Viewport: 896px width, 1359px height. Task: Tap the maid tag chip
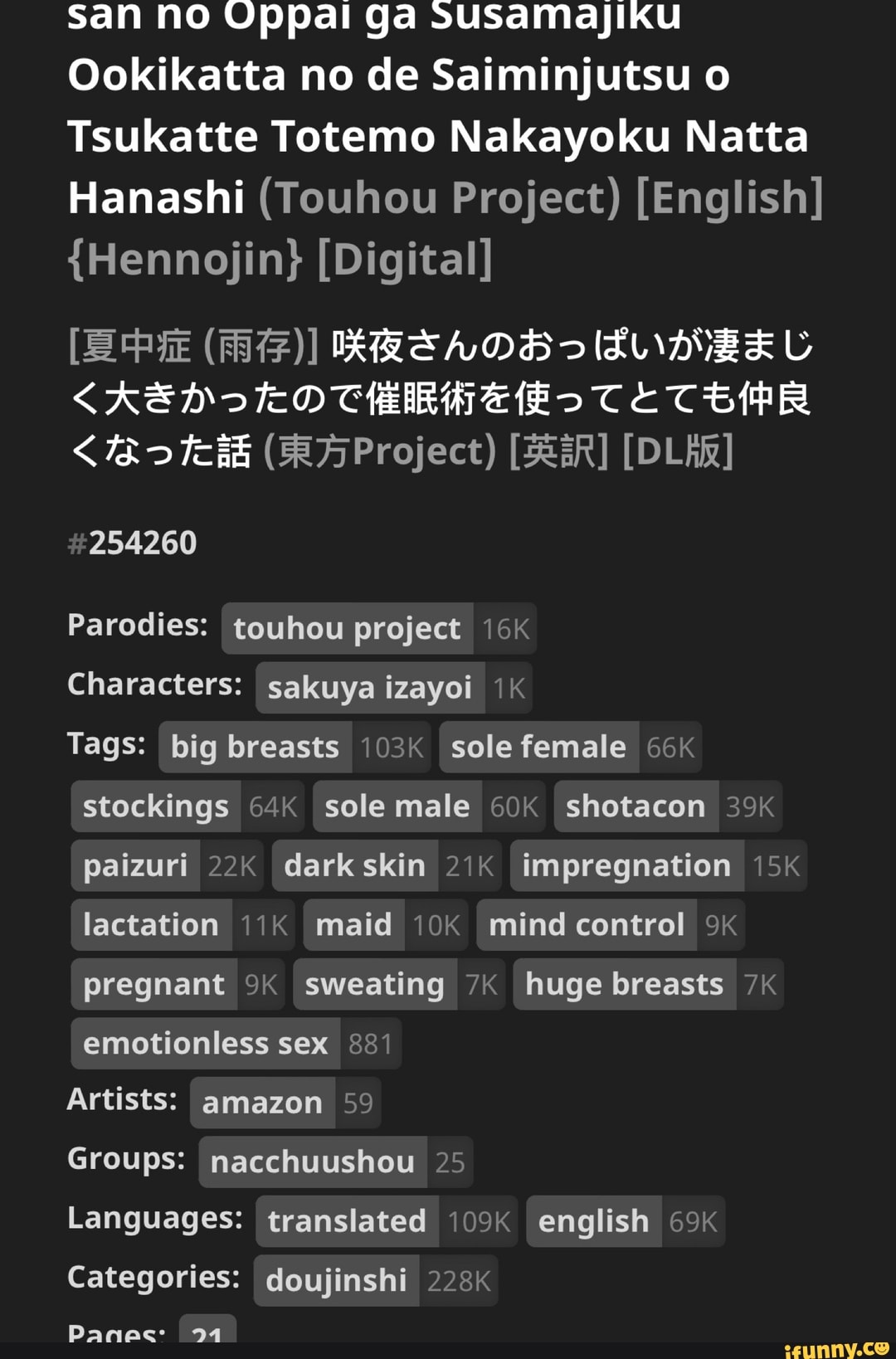point(354,925)
